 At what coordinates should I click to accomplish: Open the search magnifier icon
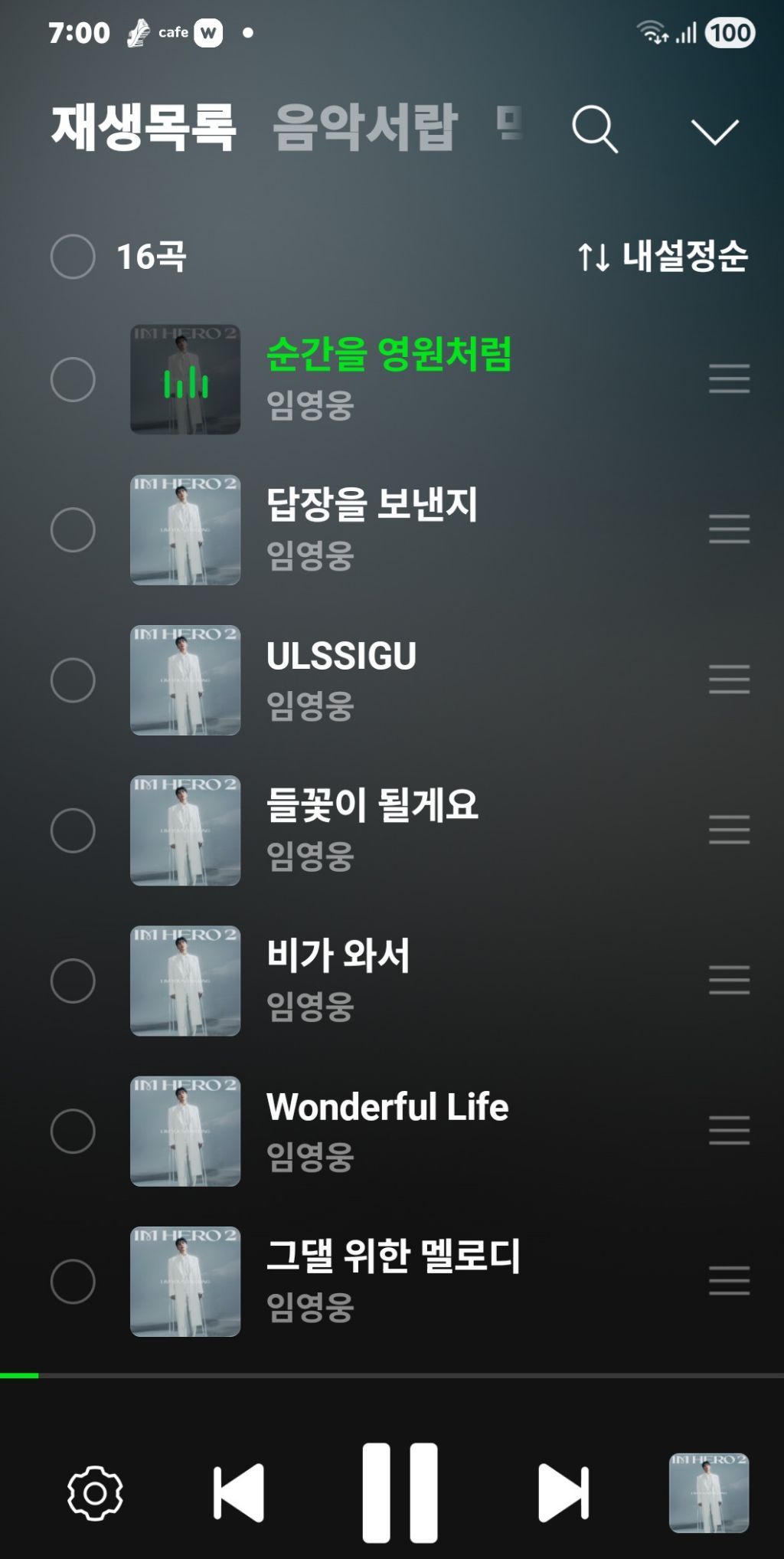[595, 129]
